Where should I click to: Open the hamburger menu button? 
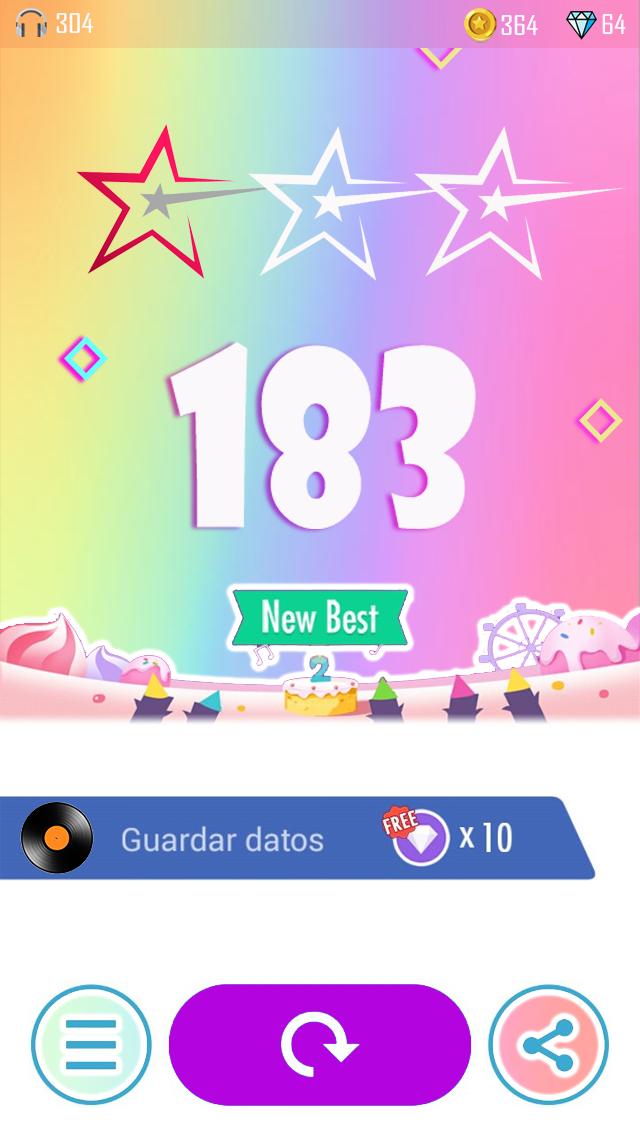(91, 1045)
